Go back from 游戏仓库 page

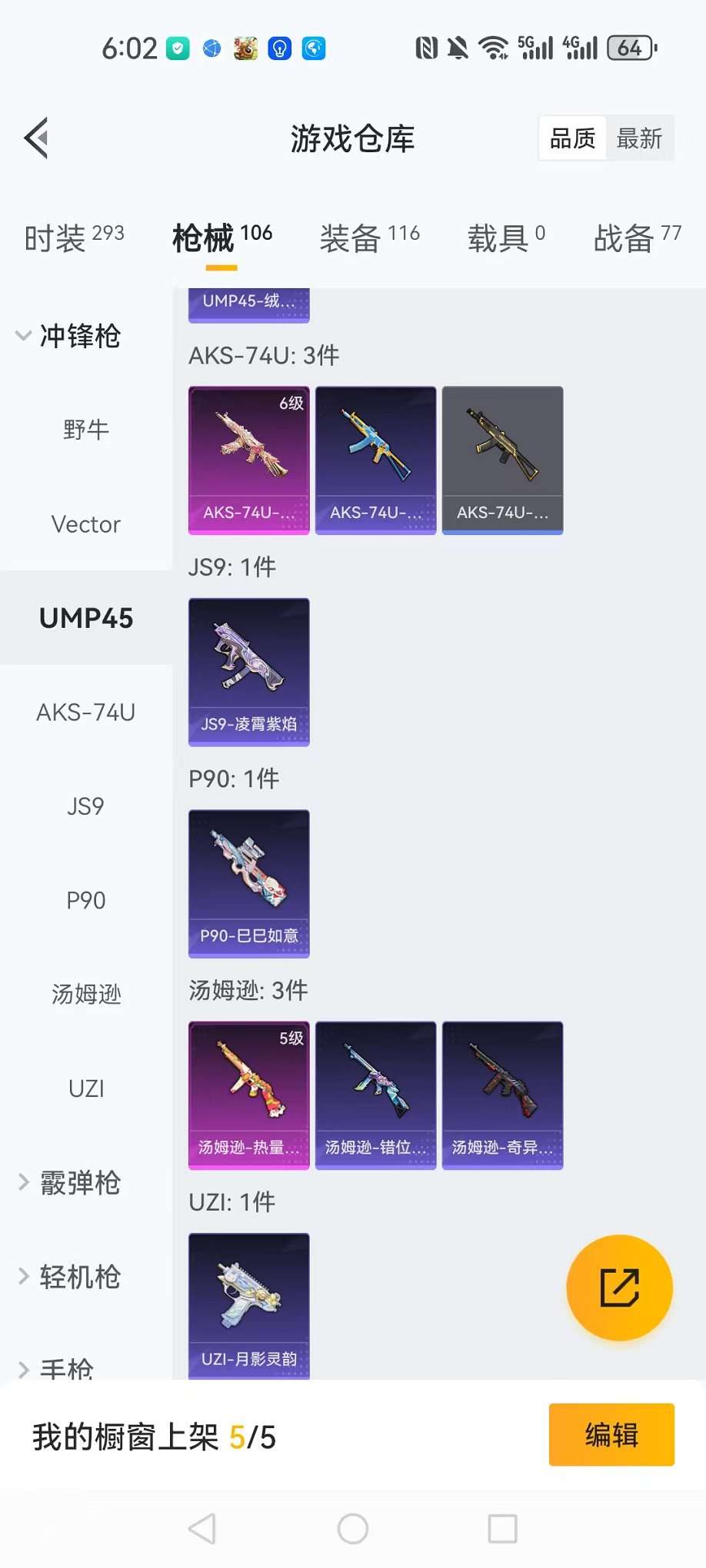click(x=37, y=138)
